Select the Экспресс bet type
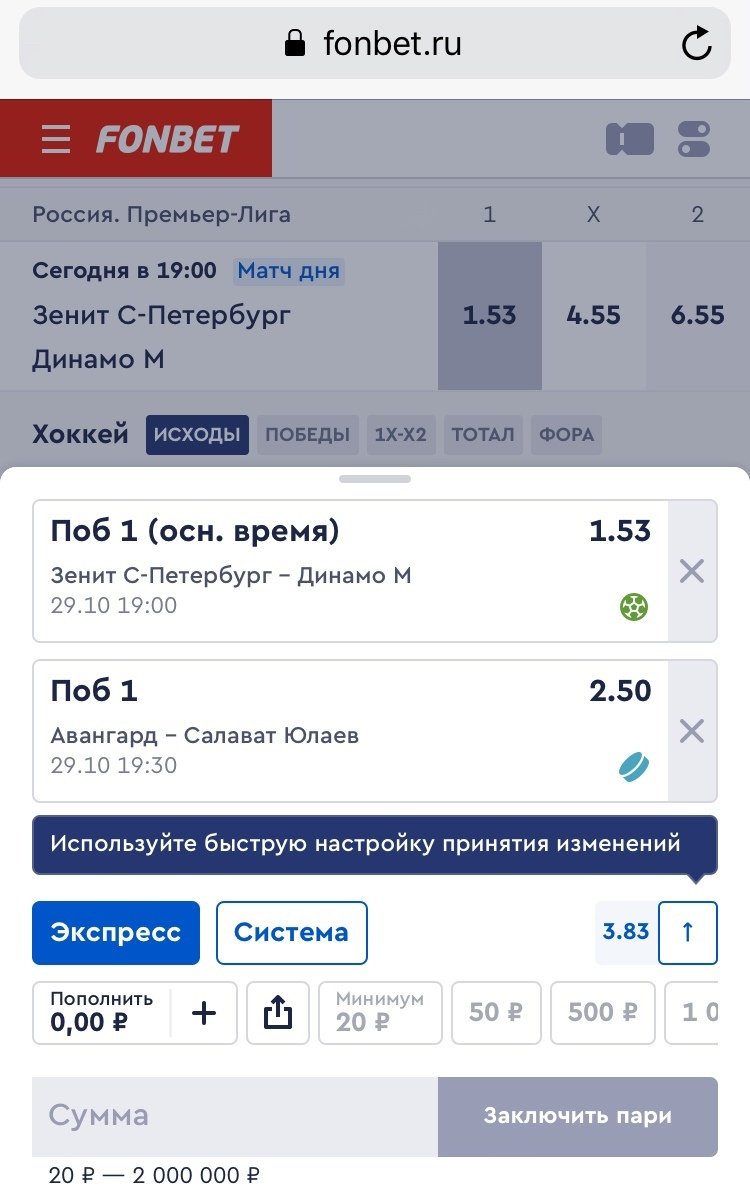750x1204 pixels. click(116, 933)
